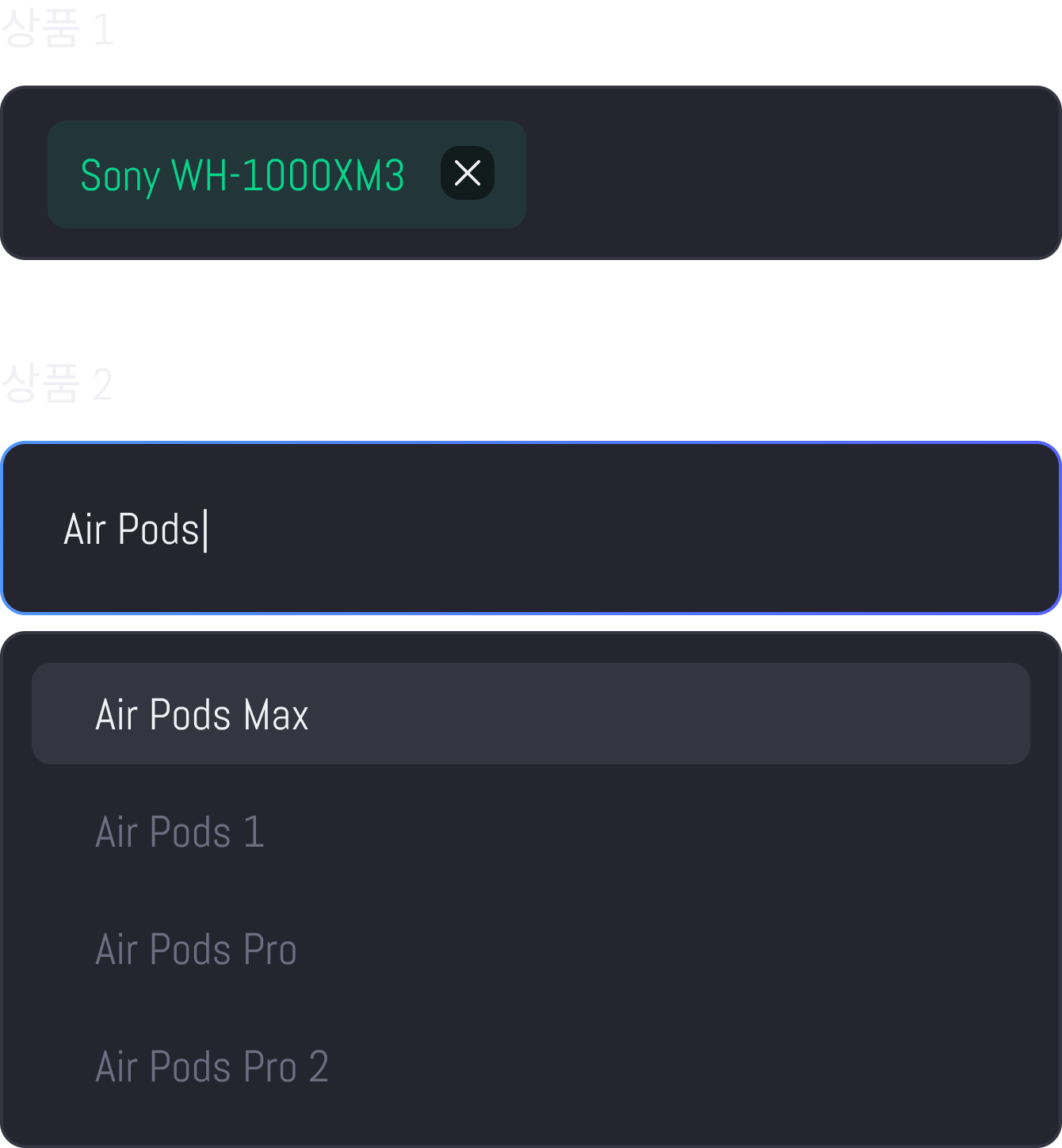
Task: Click the X icon on the product chip
Action: click(x=467, y=174)
